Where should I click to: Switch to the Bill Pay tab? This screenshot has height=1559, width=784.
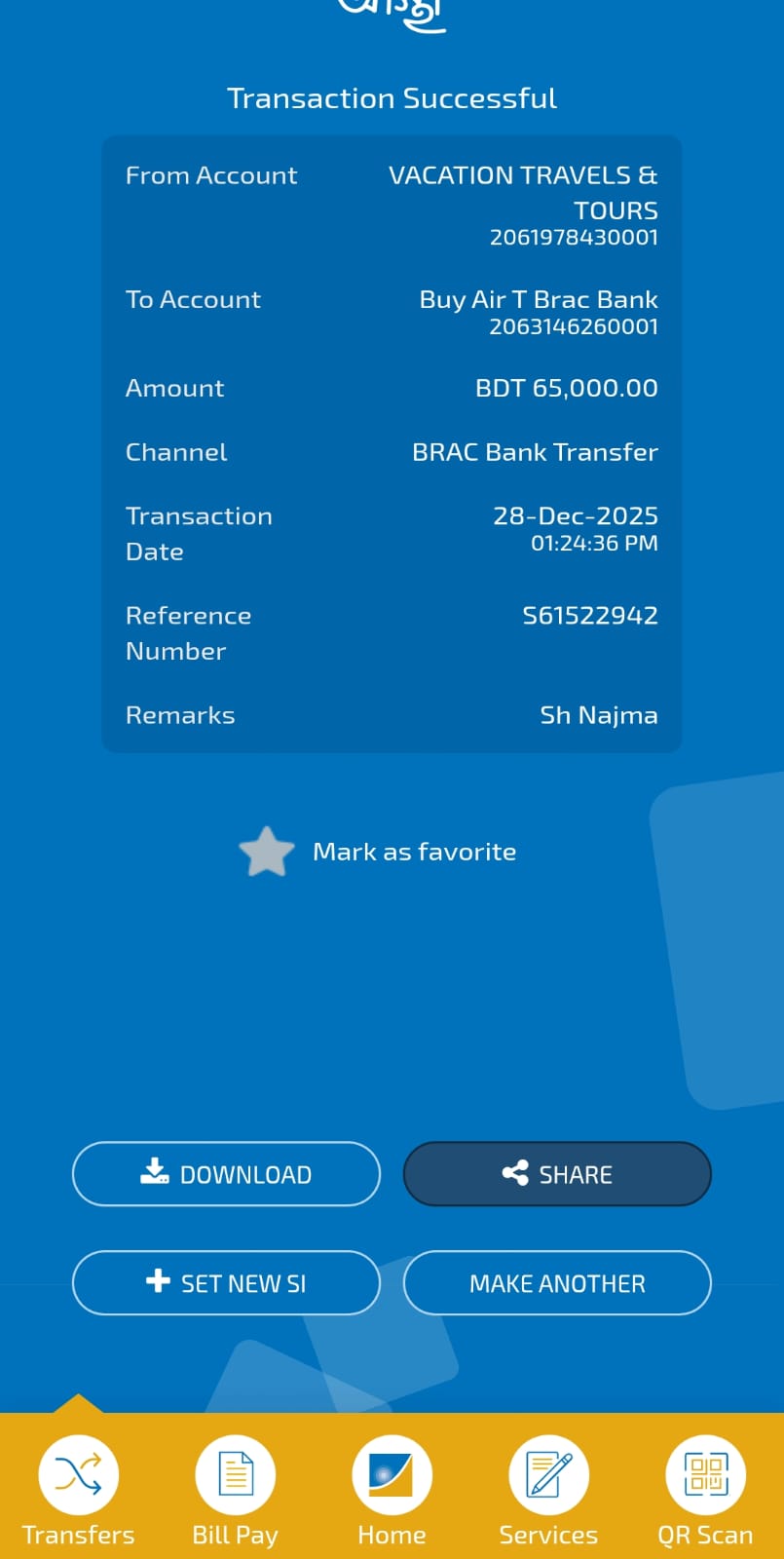[235, 1489]
